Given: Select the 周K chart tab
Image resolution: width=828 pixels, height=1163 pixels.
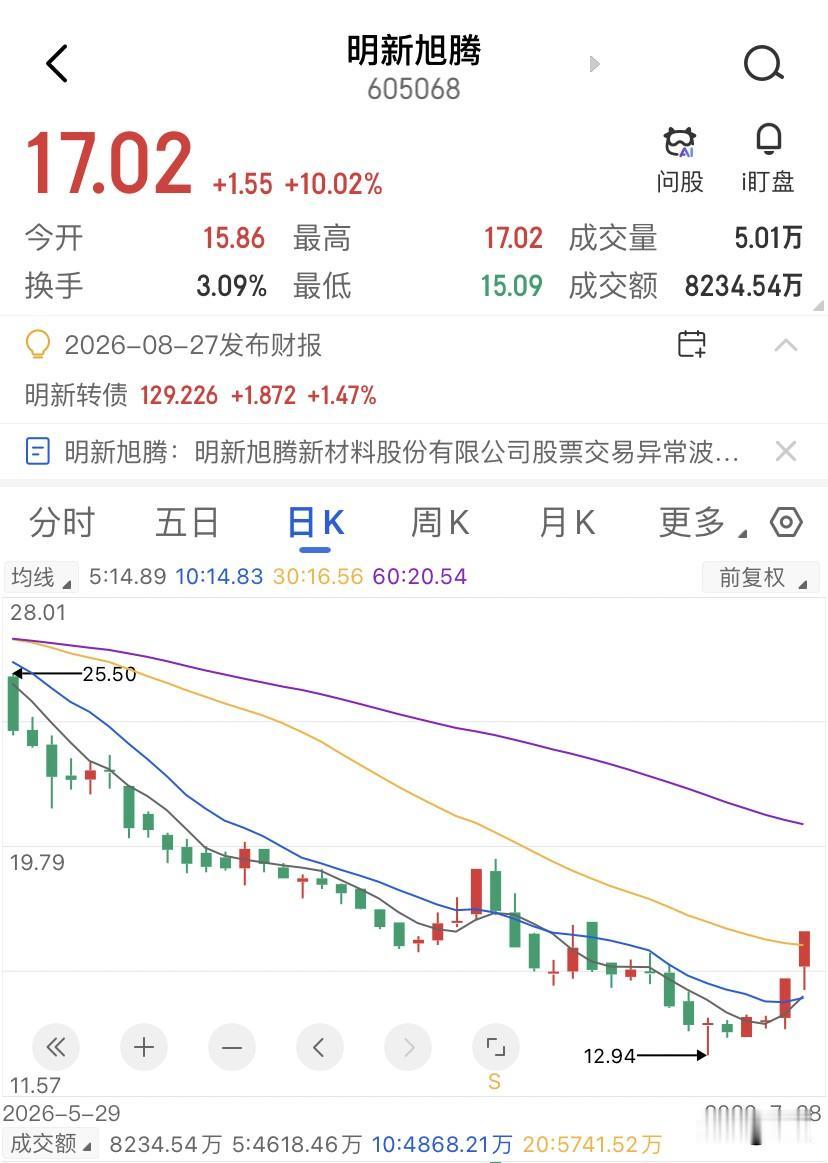Looking at the screenshot, I should pos(440,523).
